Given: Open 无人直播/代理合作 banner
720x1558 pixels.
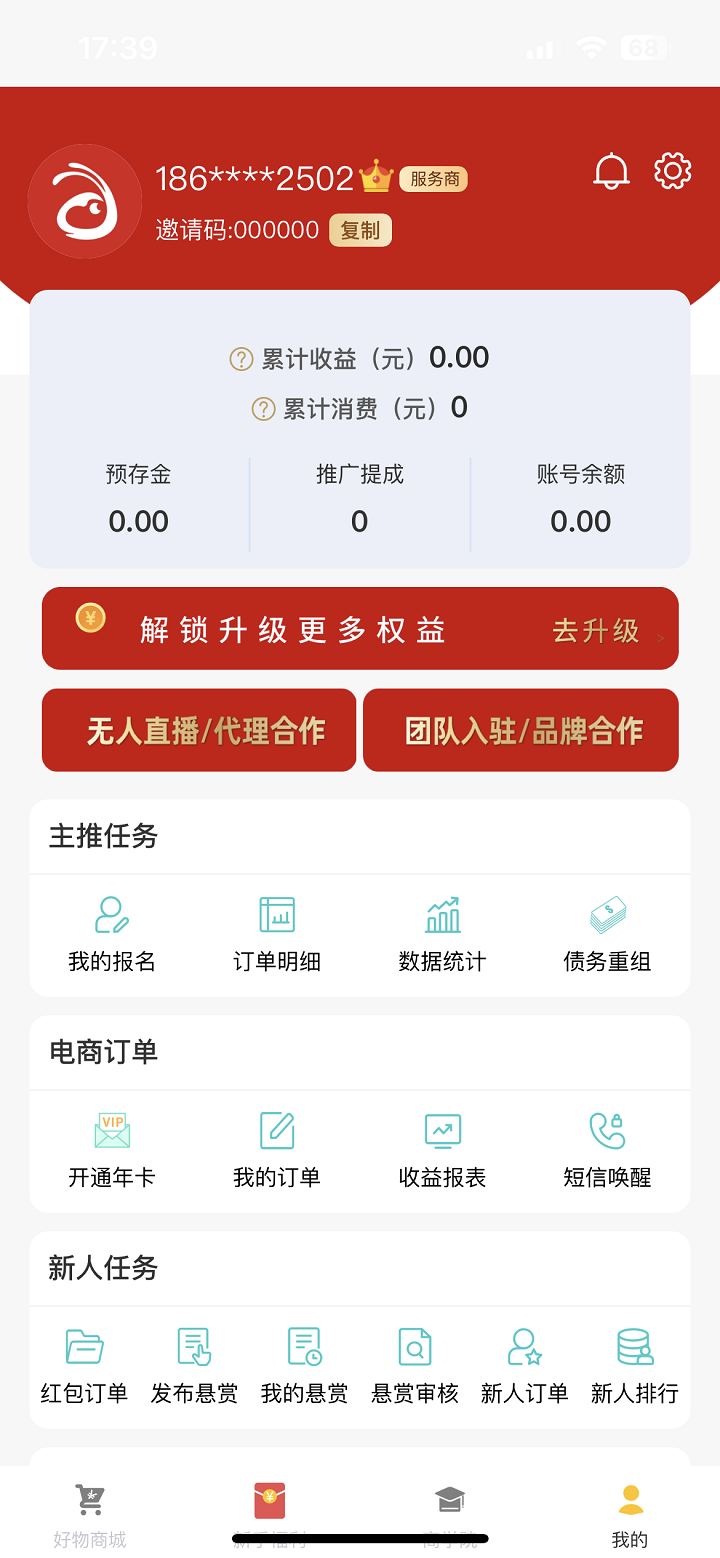Looking at the screenshot, I should tap(198, 730).
